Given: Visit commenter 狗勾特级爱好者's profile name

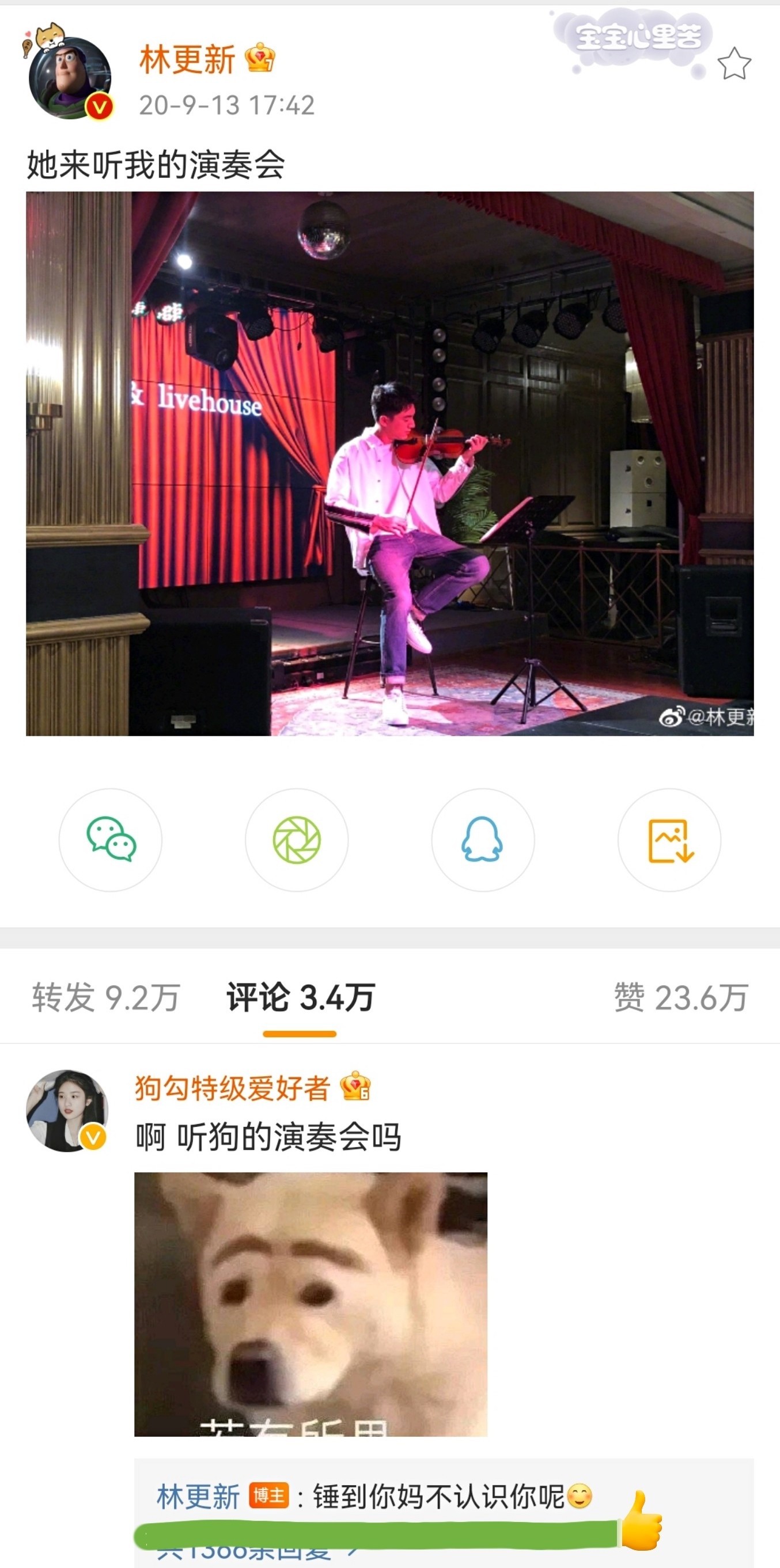Looking at the screenshot, I should (x=232, y=1088).
